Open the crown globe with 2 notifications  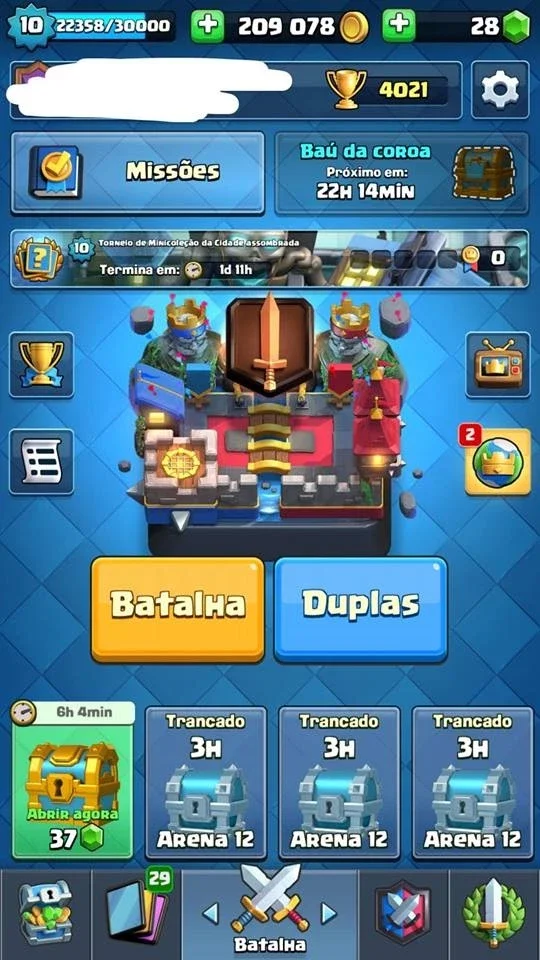tap(498, 462)
